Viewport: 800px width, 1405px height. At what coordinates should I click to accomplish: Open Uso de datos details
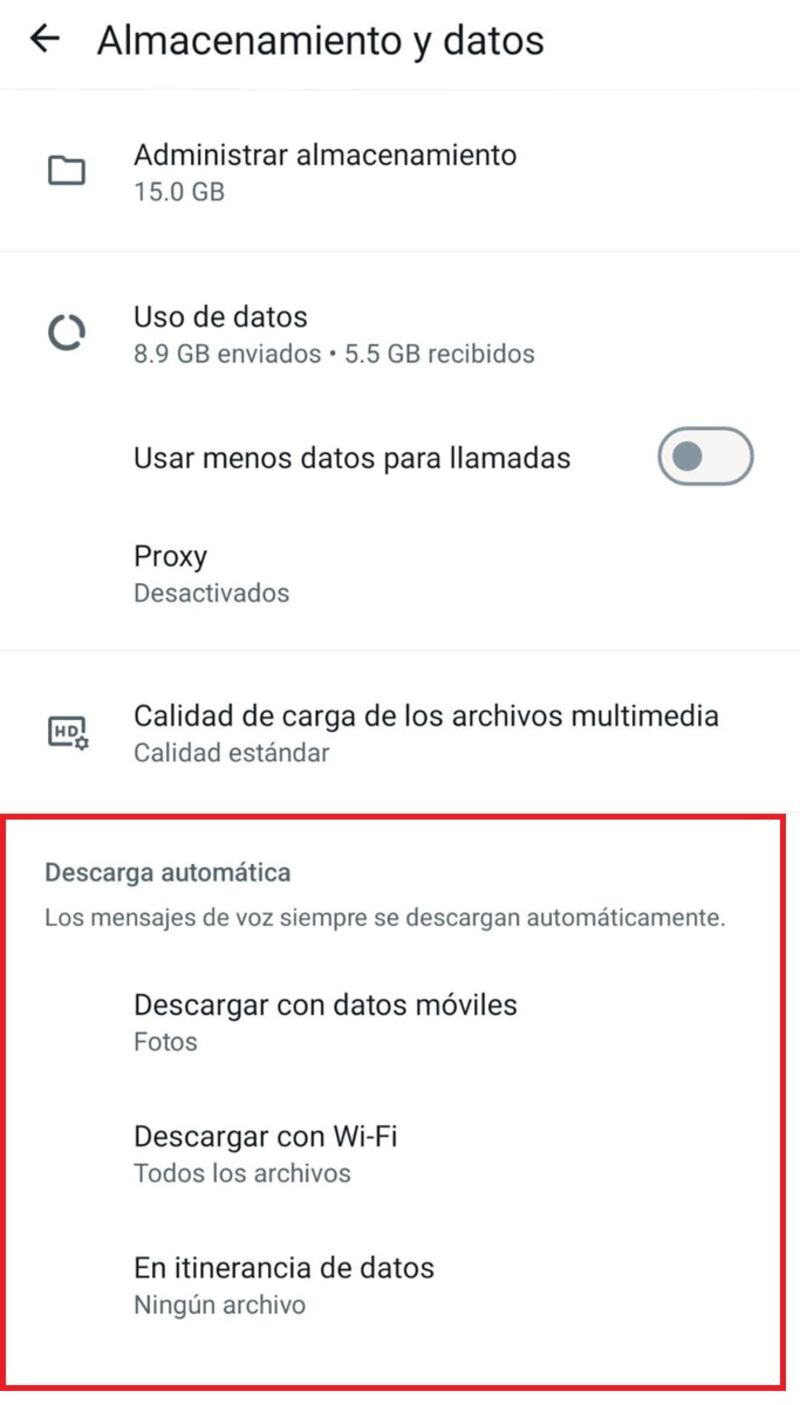point(333,333)
